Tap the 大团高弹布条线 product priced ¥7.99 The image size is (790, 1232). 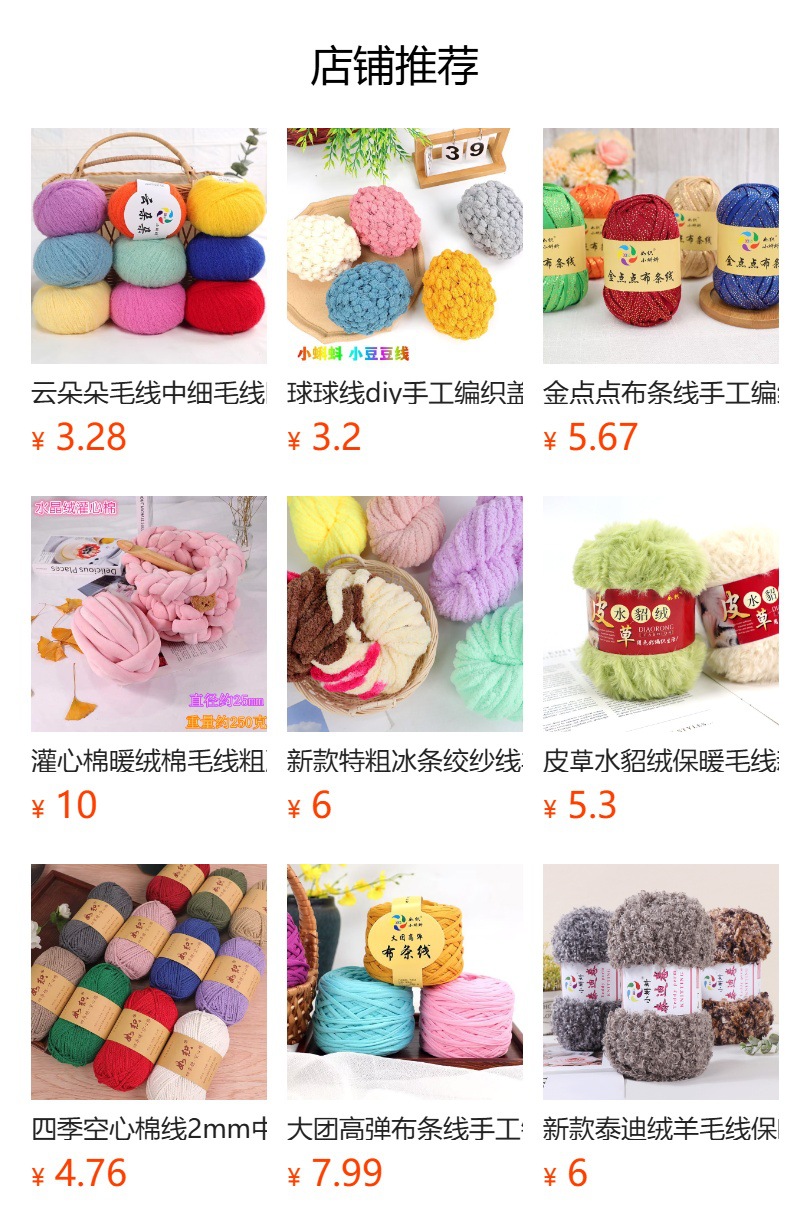(405, 1028)
